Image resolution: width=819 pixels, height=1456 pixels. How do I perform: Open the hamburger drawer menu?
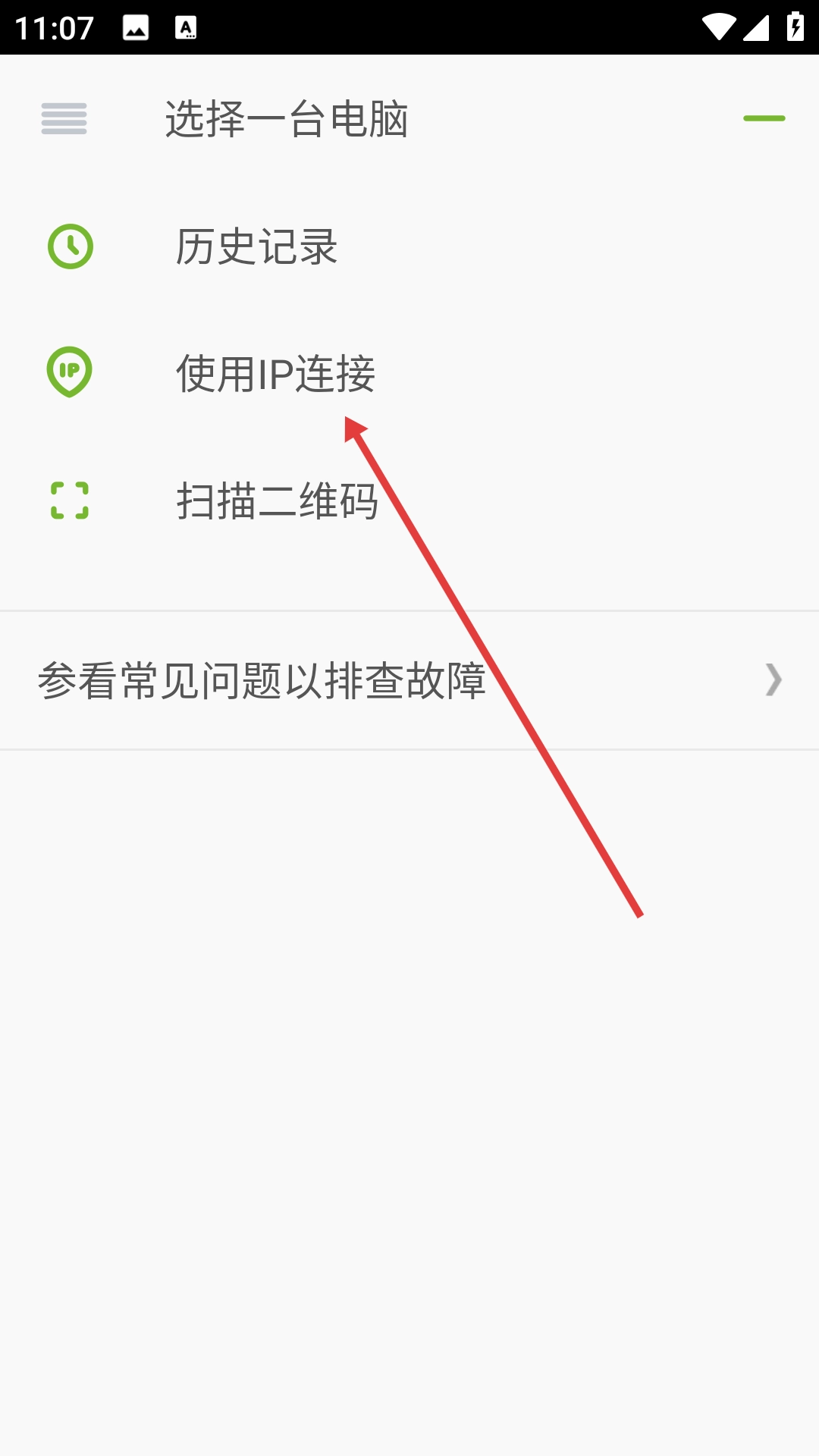[x=64, y=119]
